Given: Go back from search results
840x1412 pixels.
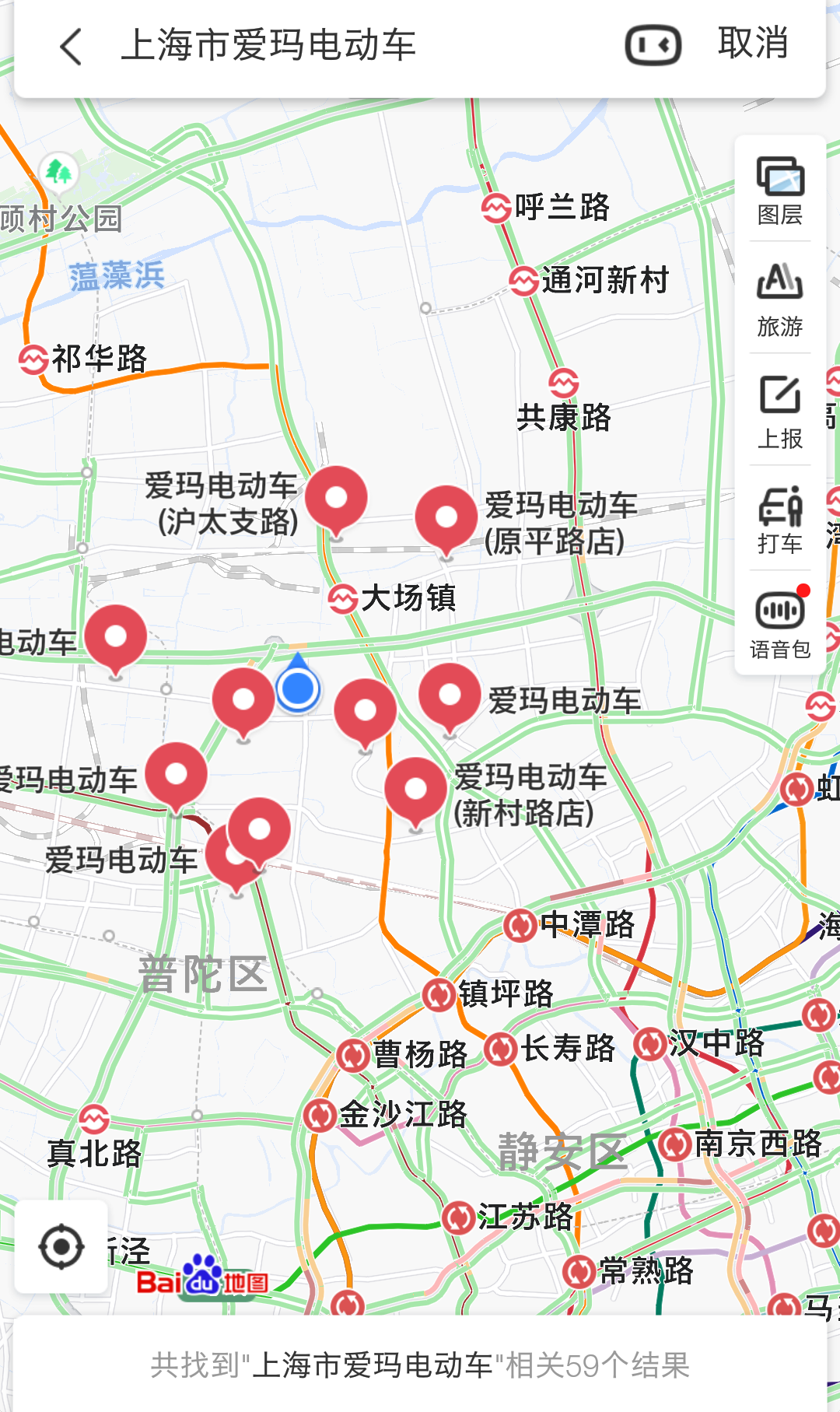Looking at the screenshot, I should click(72, 47).
